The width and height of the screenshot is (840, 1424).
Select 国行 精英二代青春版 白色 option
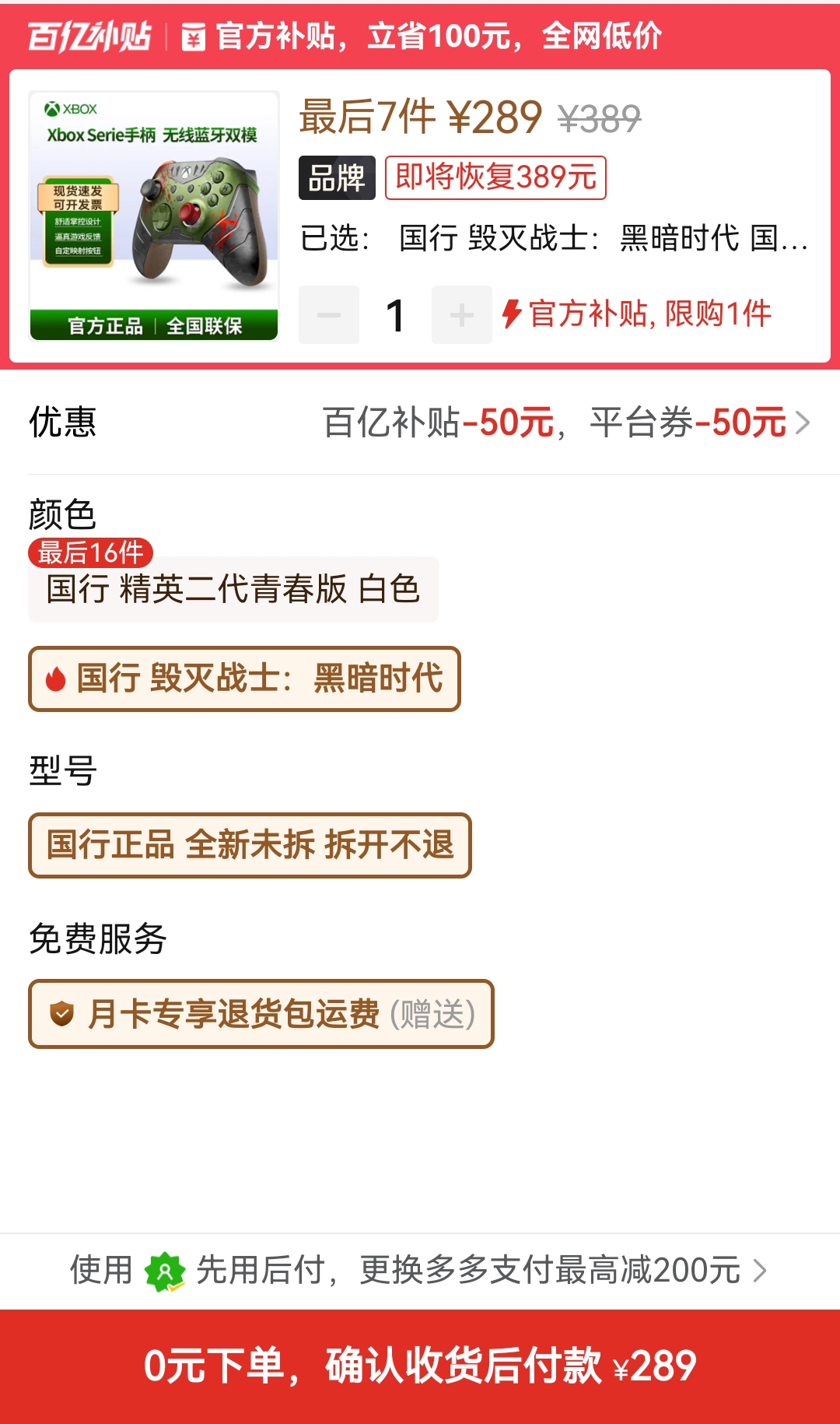pyautogui.click(x=233, y=589)
